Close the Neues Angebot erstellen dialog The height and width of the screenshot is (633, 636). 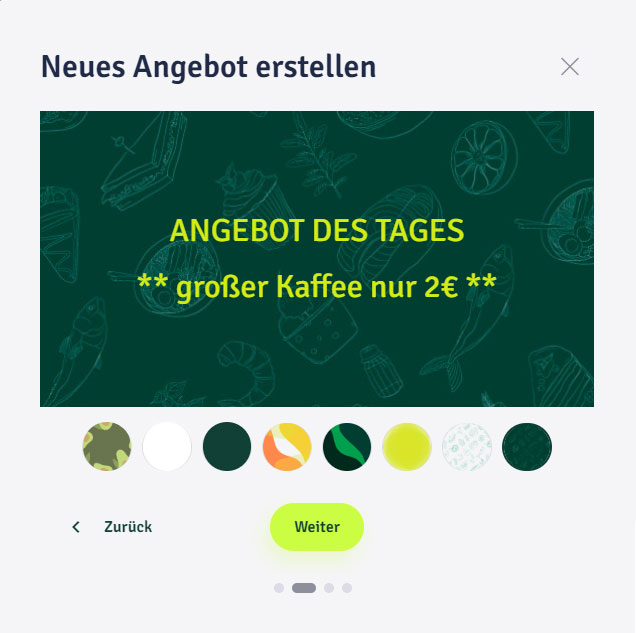[x=570, y=67]
